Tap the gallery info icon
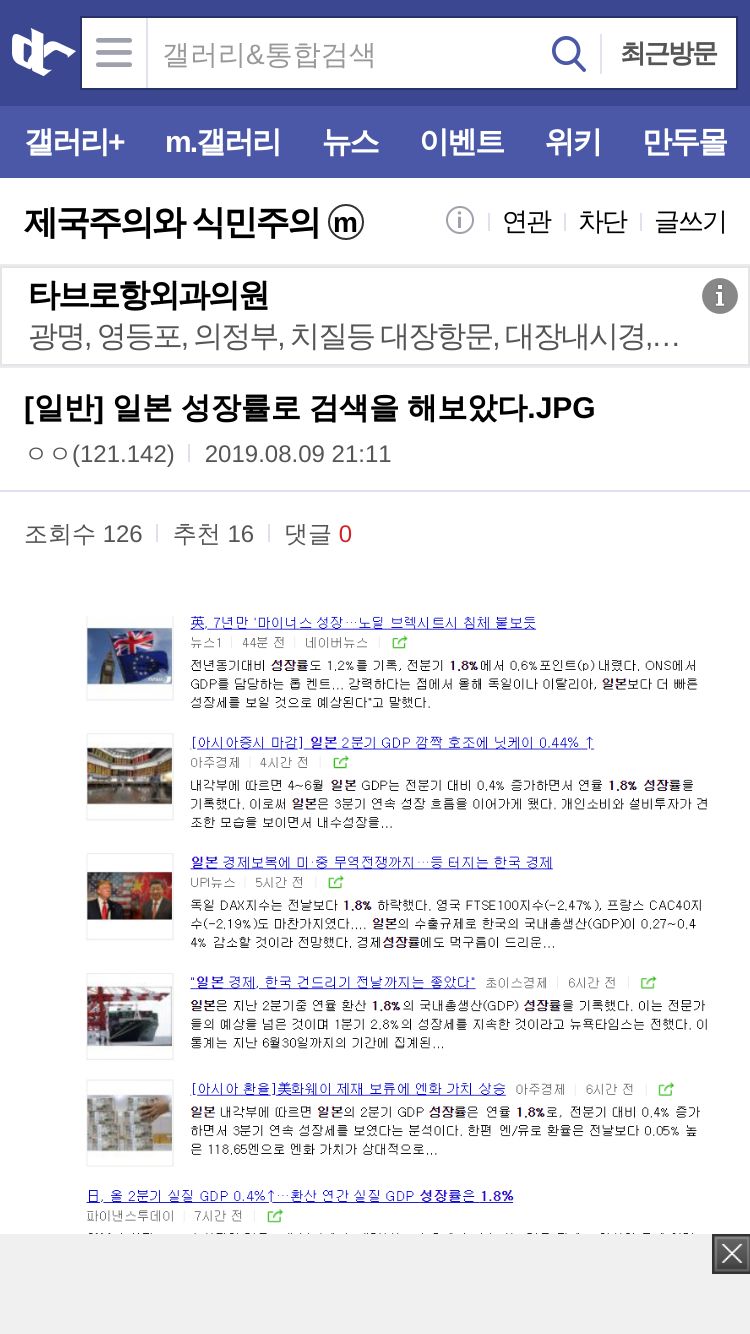This screenshot has width=750, height=1334. click(460, 220)
